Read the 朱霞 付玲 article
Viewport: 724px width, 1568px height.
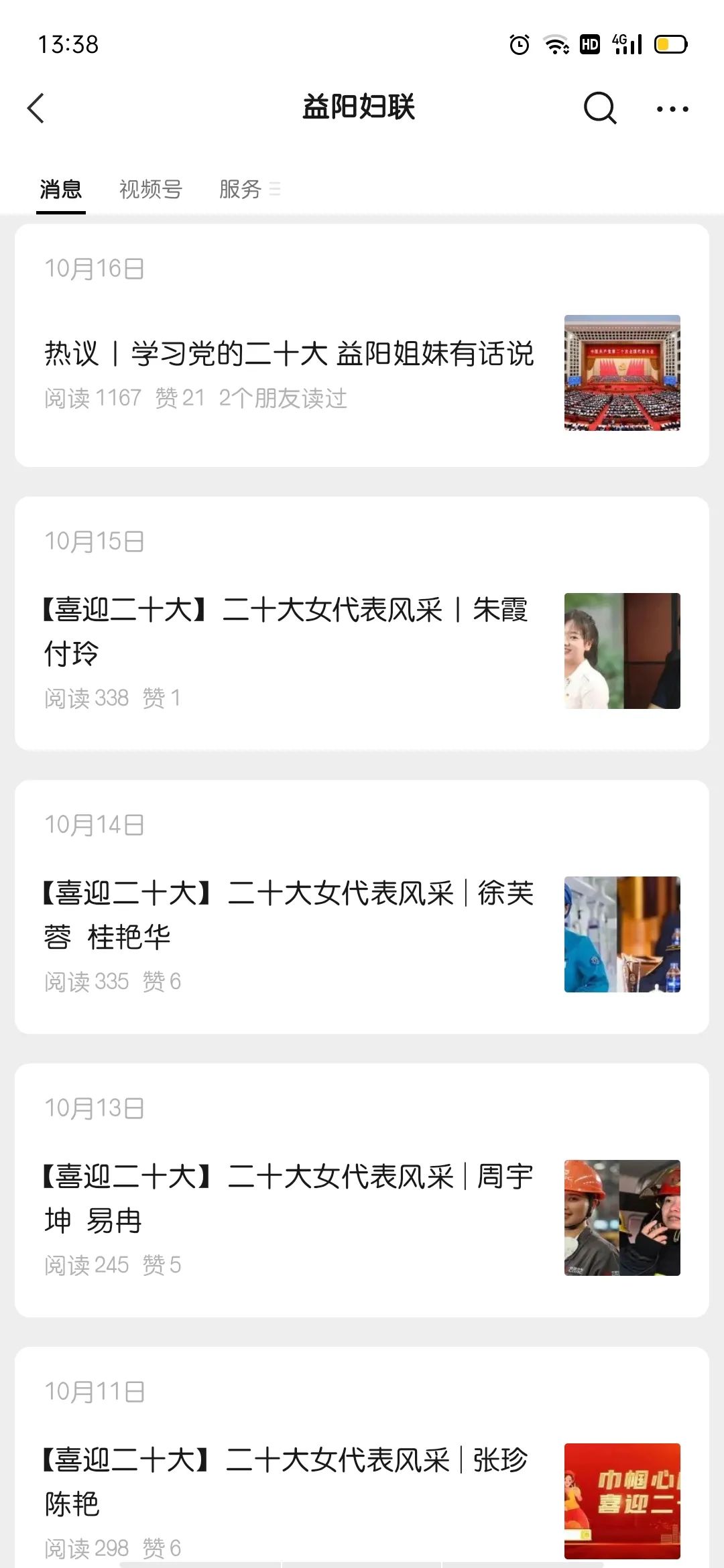[286, 631]
